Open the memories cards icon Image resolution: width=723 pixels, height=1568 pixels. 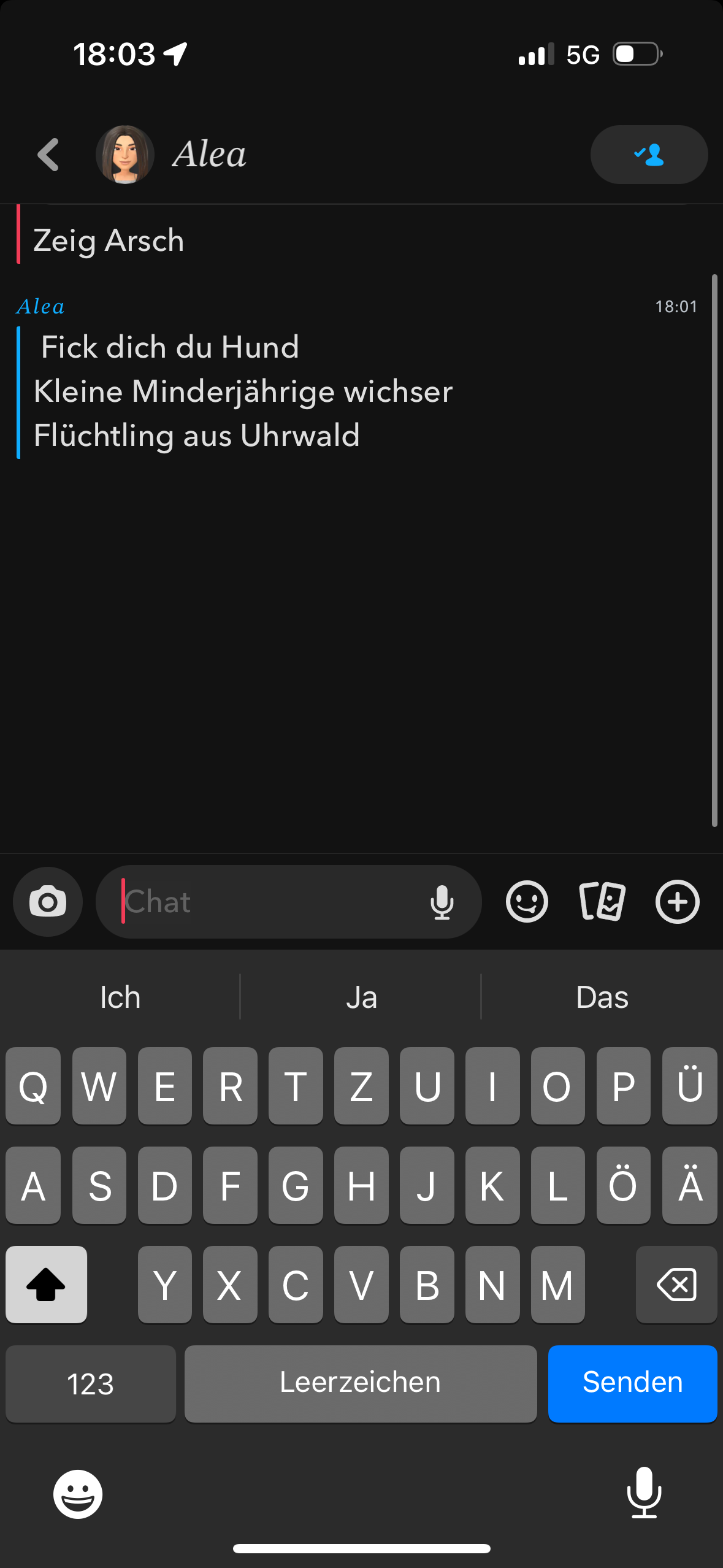(x=602, y=902)
